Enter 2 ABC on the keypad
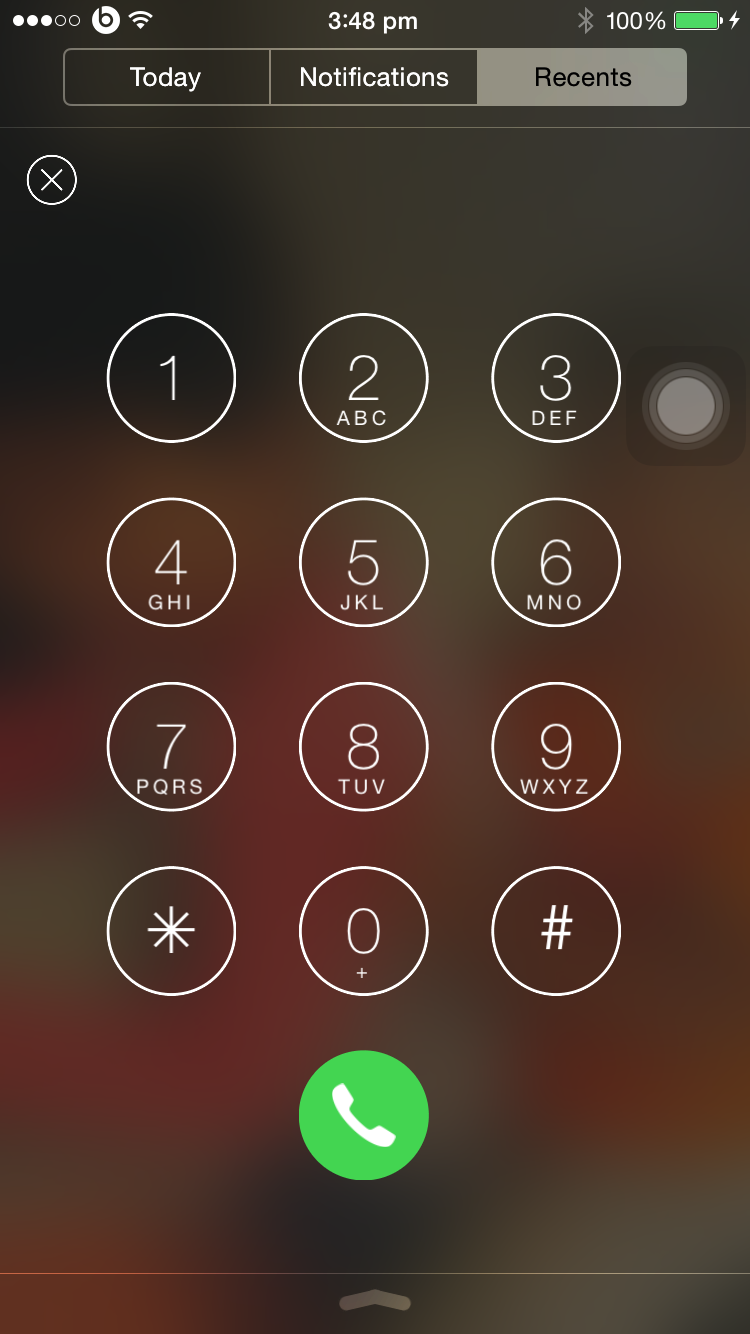Viewport: 750px width, 1334px height. [363, 378]
